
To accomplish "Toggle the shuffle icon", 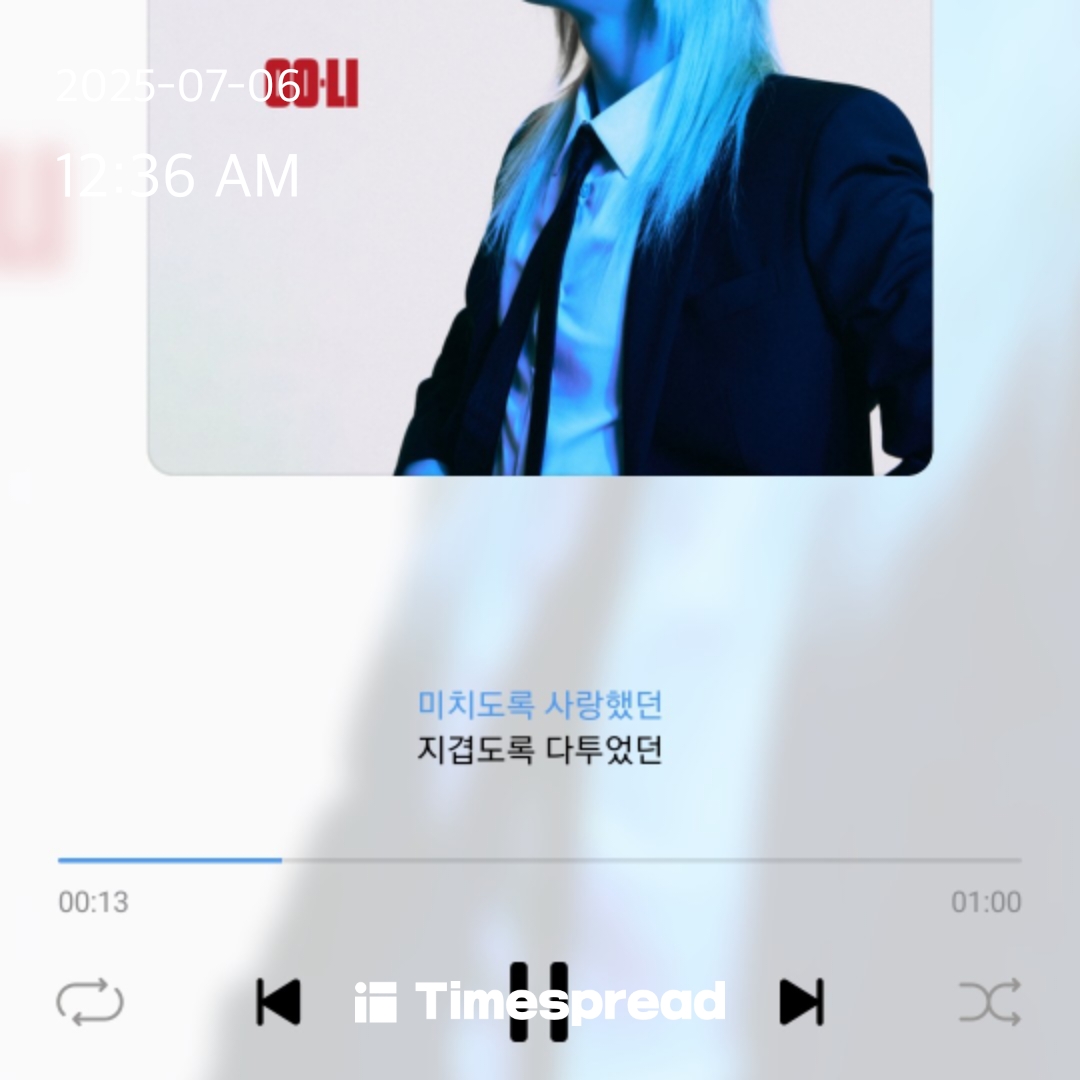I will pos(989,1001).
